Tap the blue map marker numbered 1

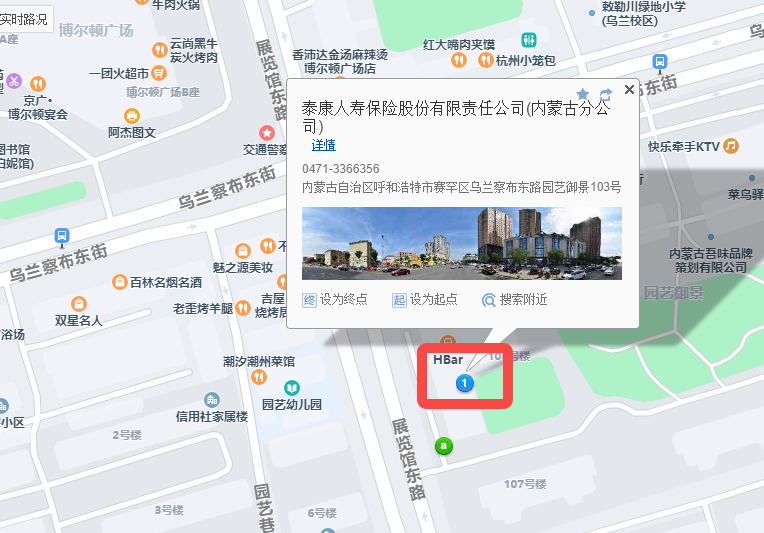pyautogui.click(x=465, y=382)
